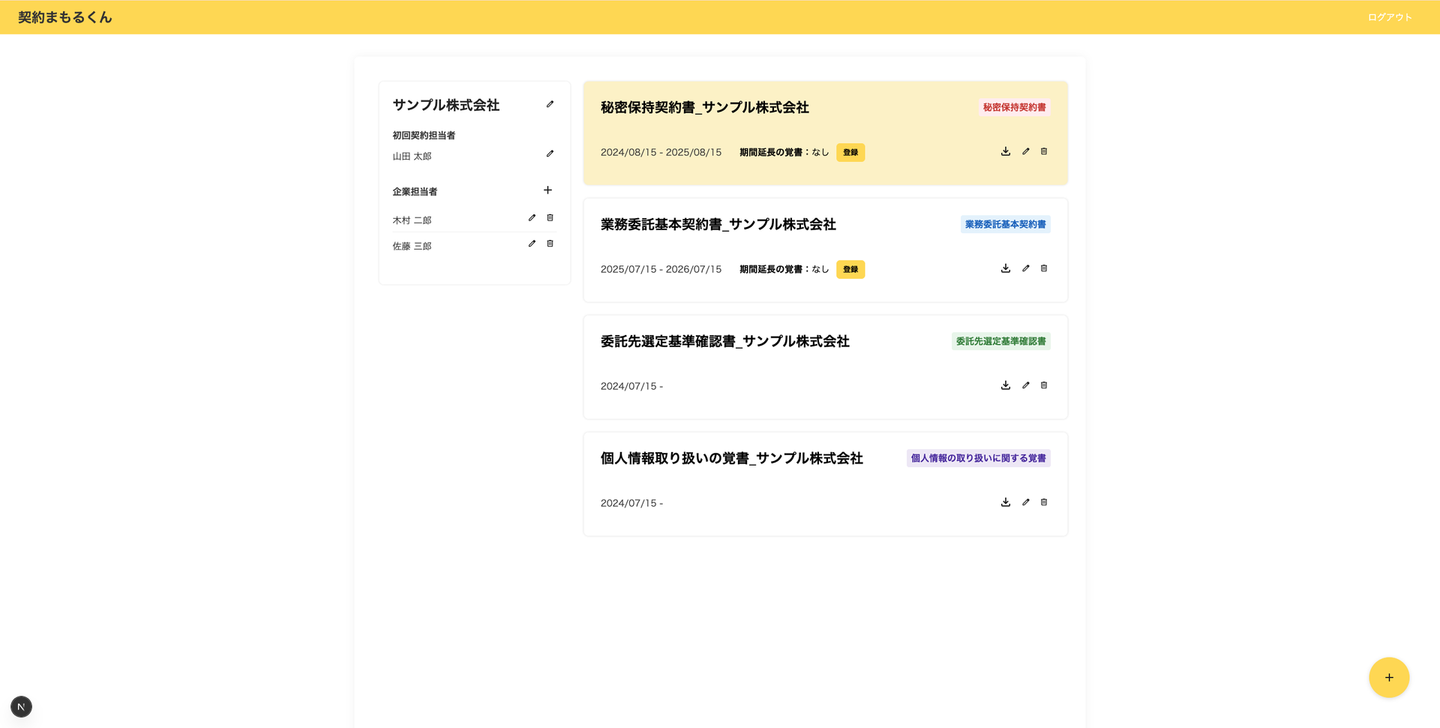Screen dimensions: 1440x728
Task: Delete the 秘密保持契約書 contract
Action: coord(1044,152)
